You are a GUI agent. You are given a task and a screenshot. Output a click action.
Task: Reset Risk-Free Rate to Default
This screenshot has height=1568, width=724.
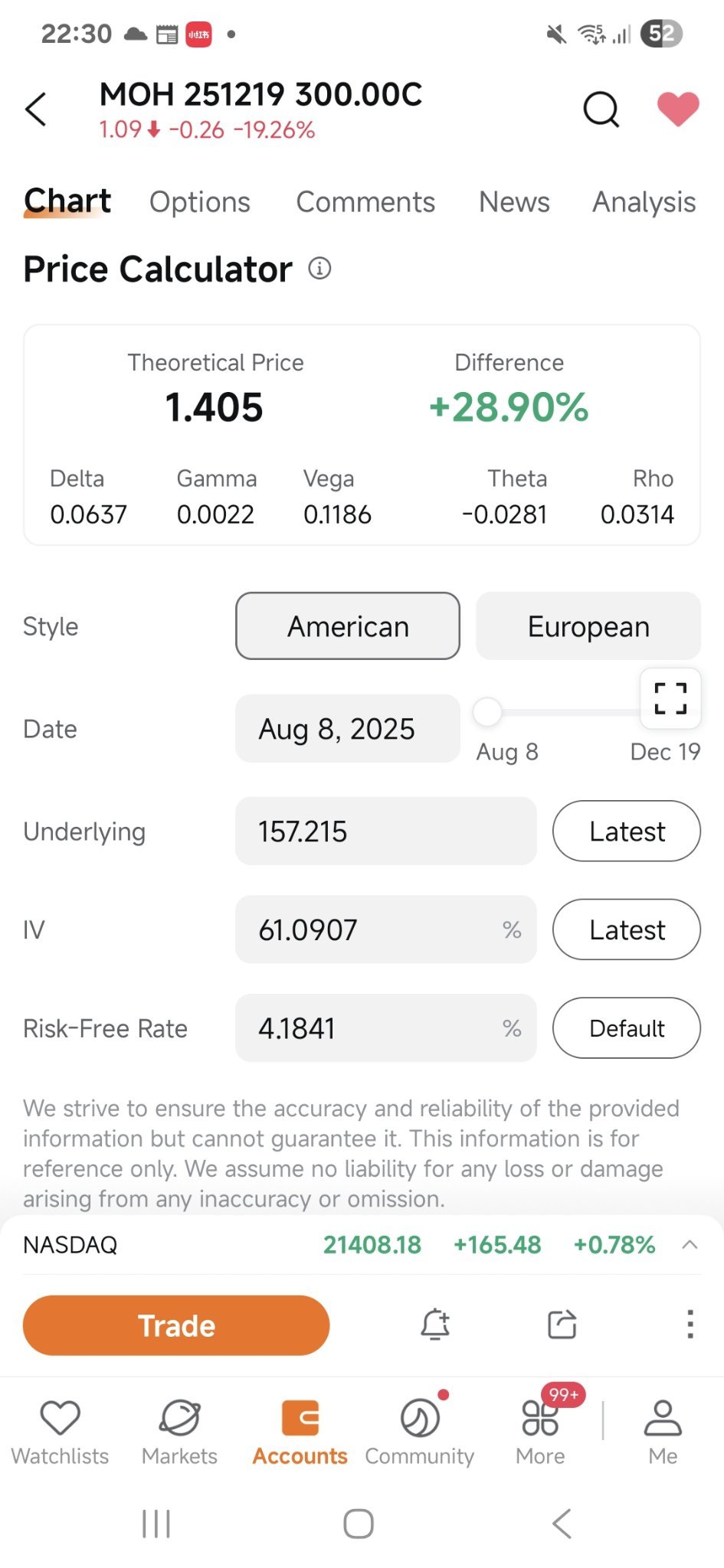click(x=627, y=1028)
